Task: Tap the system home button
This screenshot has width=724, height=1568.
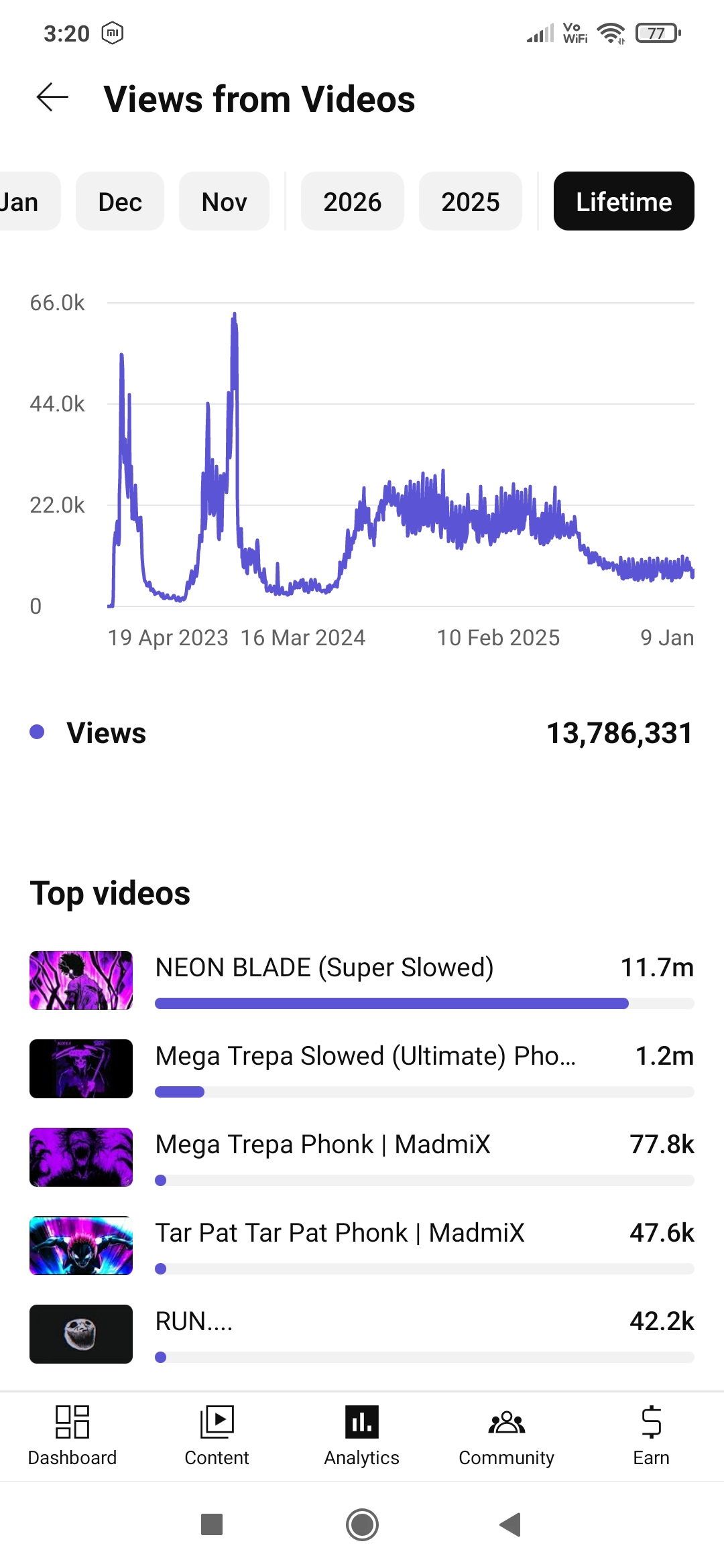Action: click(362, 1524)
